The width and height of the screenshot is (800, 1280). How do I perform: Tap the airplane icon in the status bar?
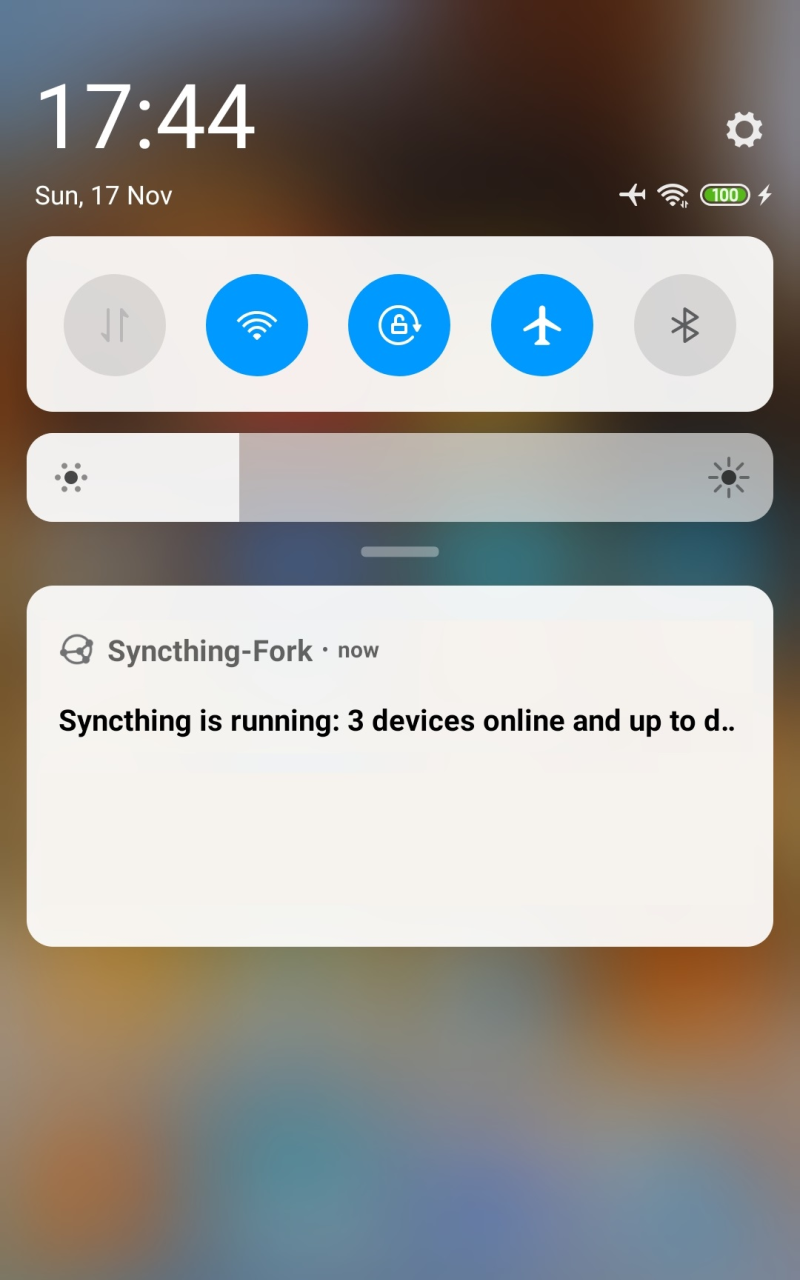tap(631, 194)
